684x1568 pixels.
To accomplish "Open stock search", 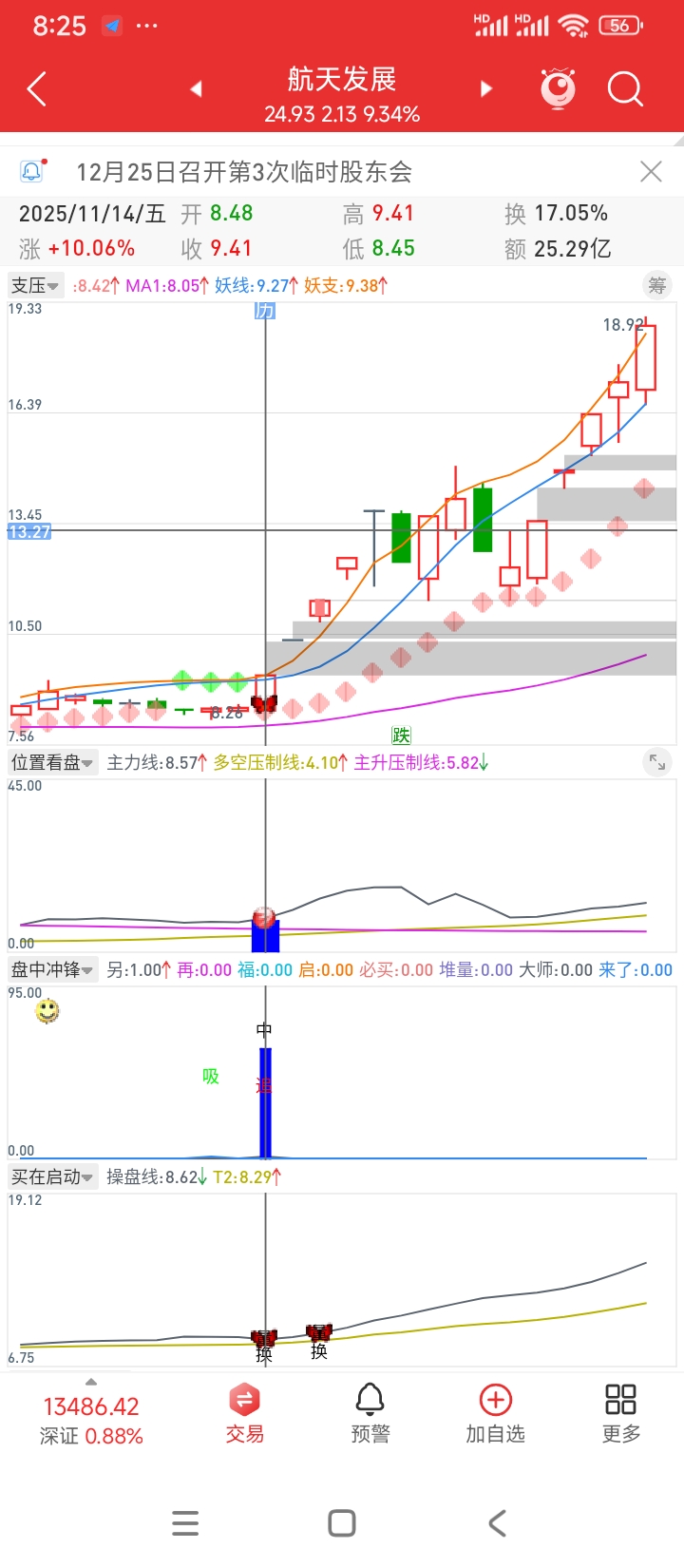I will pos(625,89).
